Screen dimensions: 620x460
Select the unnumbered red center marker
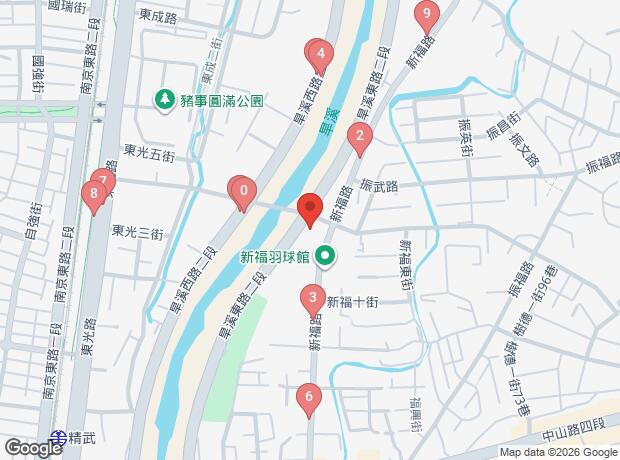coord(310,208)
